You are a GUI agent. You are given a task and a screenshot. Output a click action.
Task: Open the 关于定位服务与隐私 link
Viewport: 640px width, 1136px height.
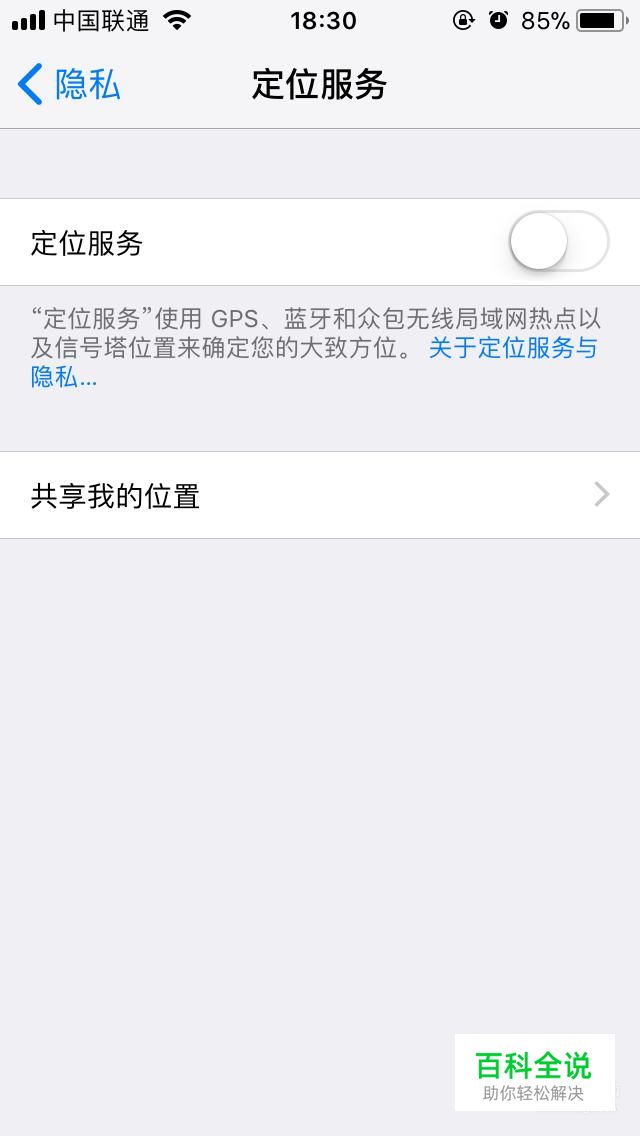pos(512,349)
